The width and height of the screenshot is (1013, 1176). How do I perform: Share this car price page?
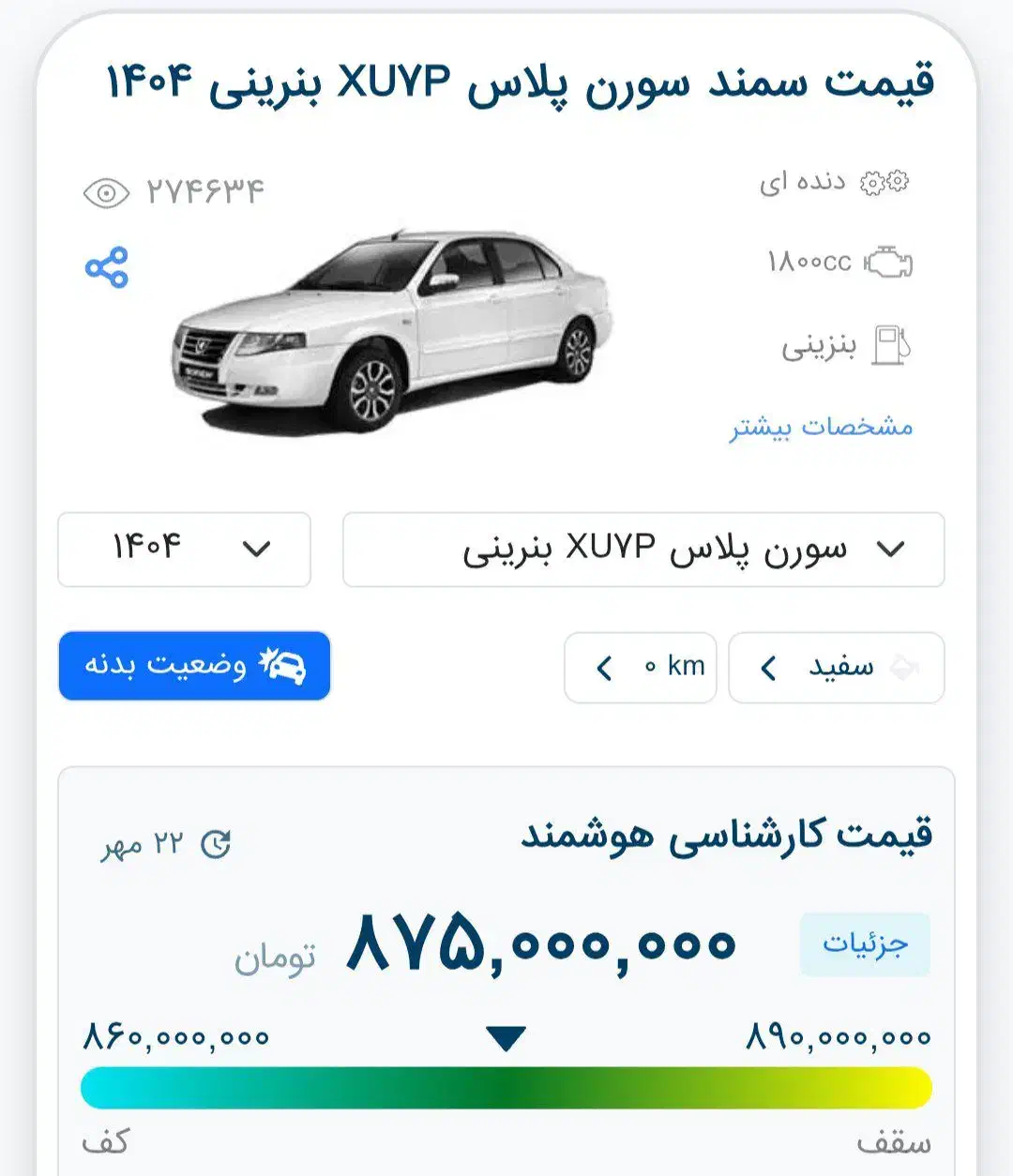point(107,268)
